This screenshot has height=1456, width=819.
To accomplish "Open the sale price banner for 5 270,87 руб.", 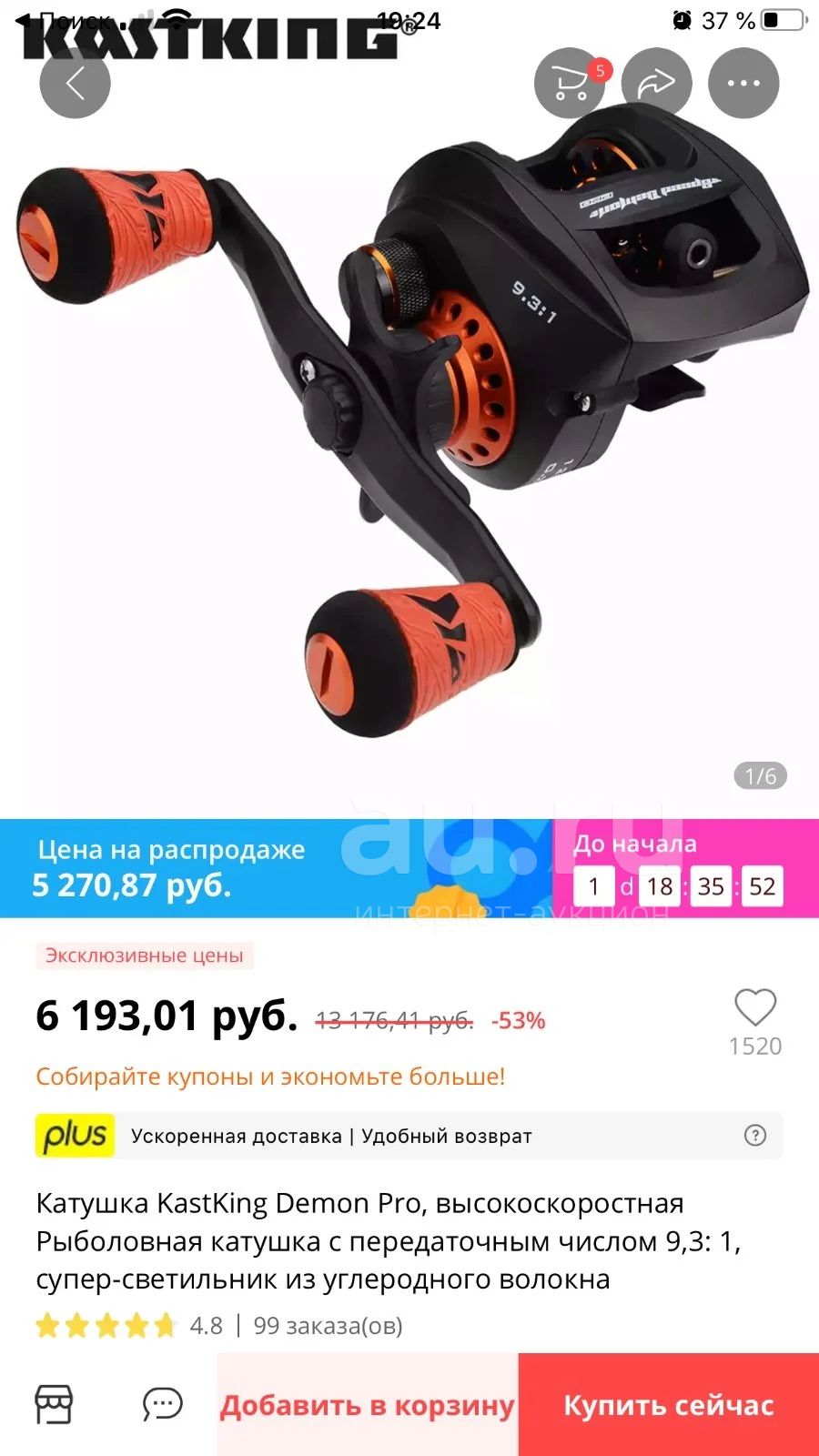I will [277, 868].
